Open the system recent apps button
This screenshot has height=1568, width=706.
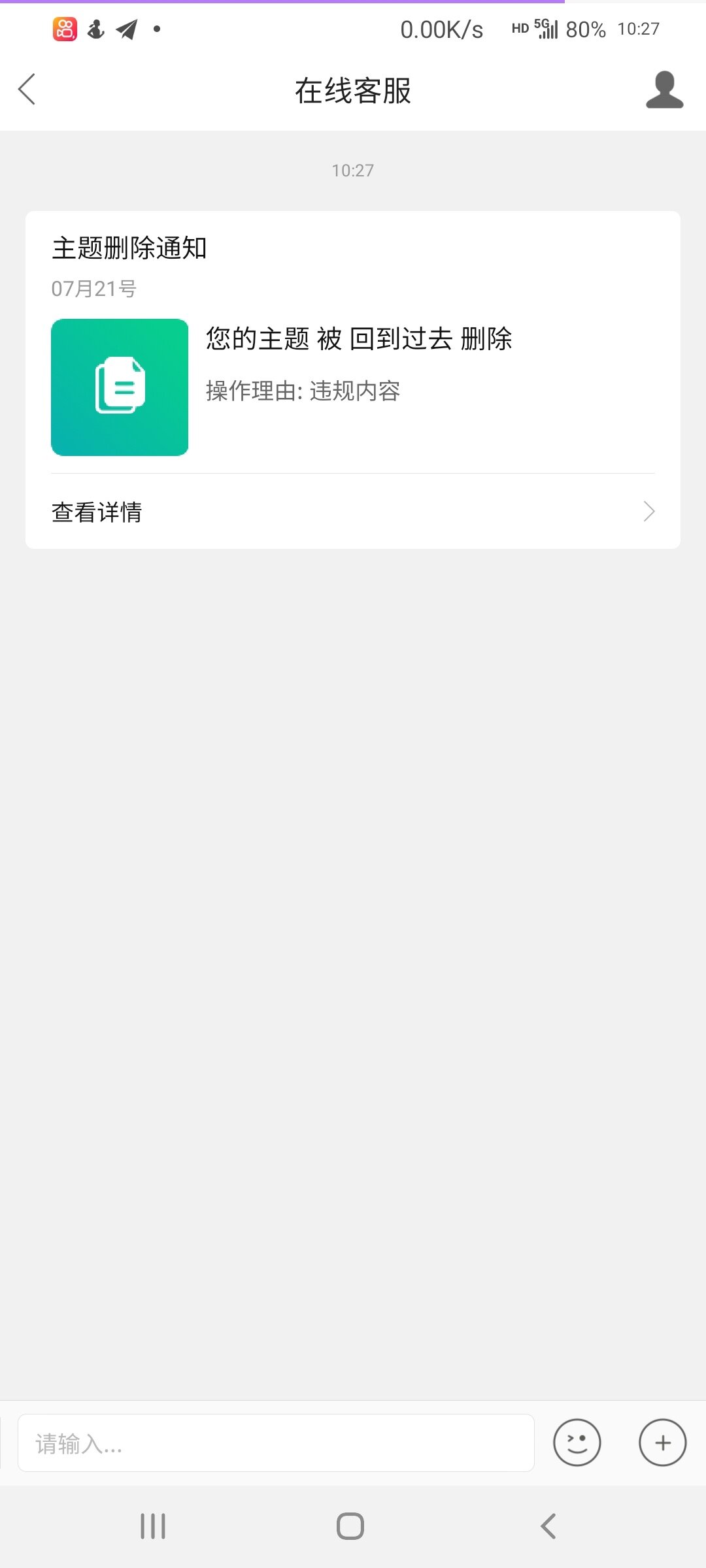point(153,1526)
